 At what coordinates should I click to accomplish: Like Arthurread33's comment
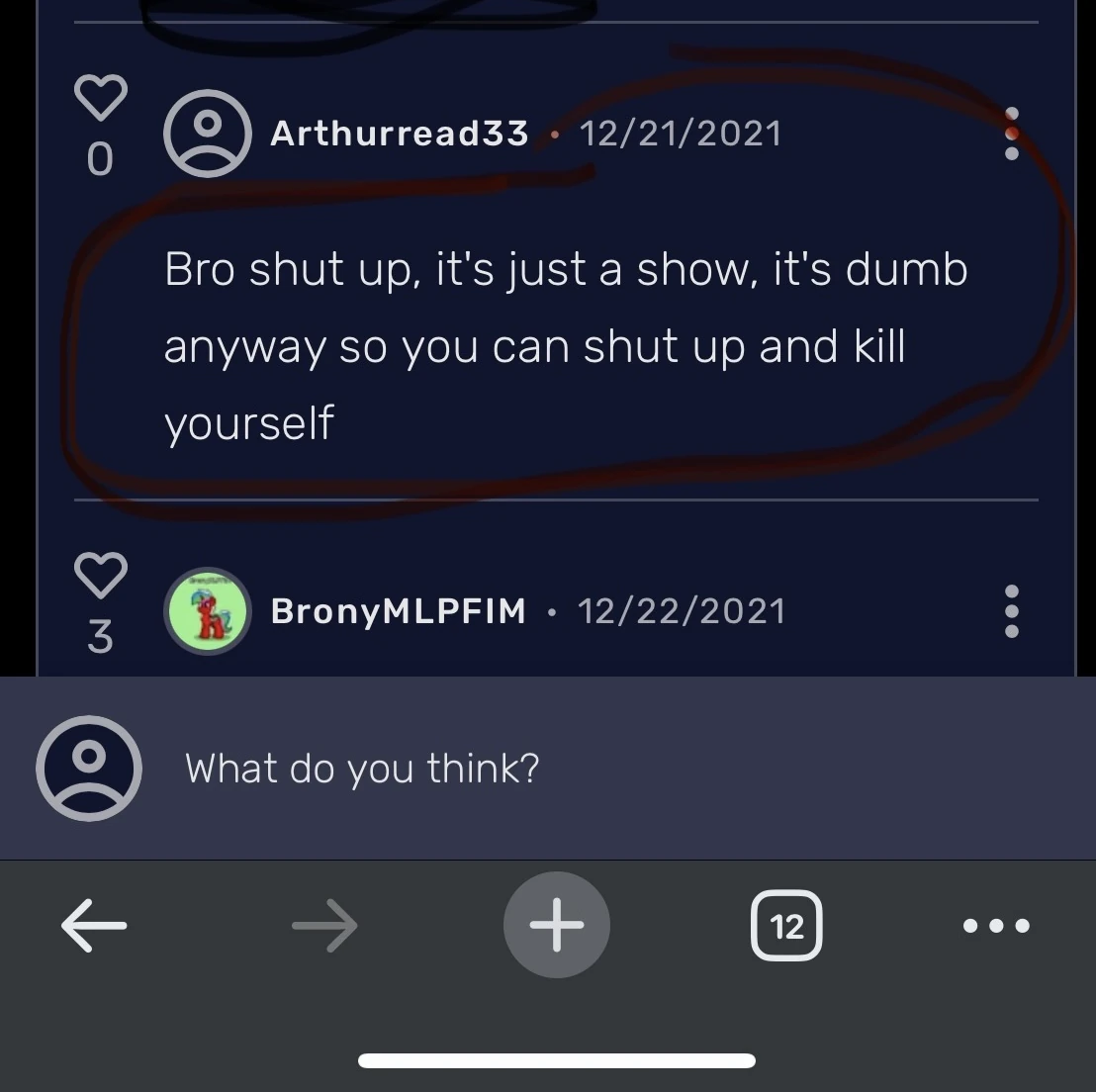[101, 97]
